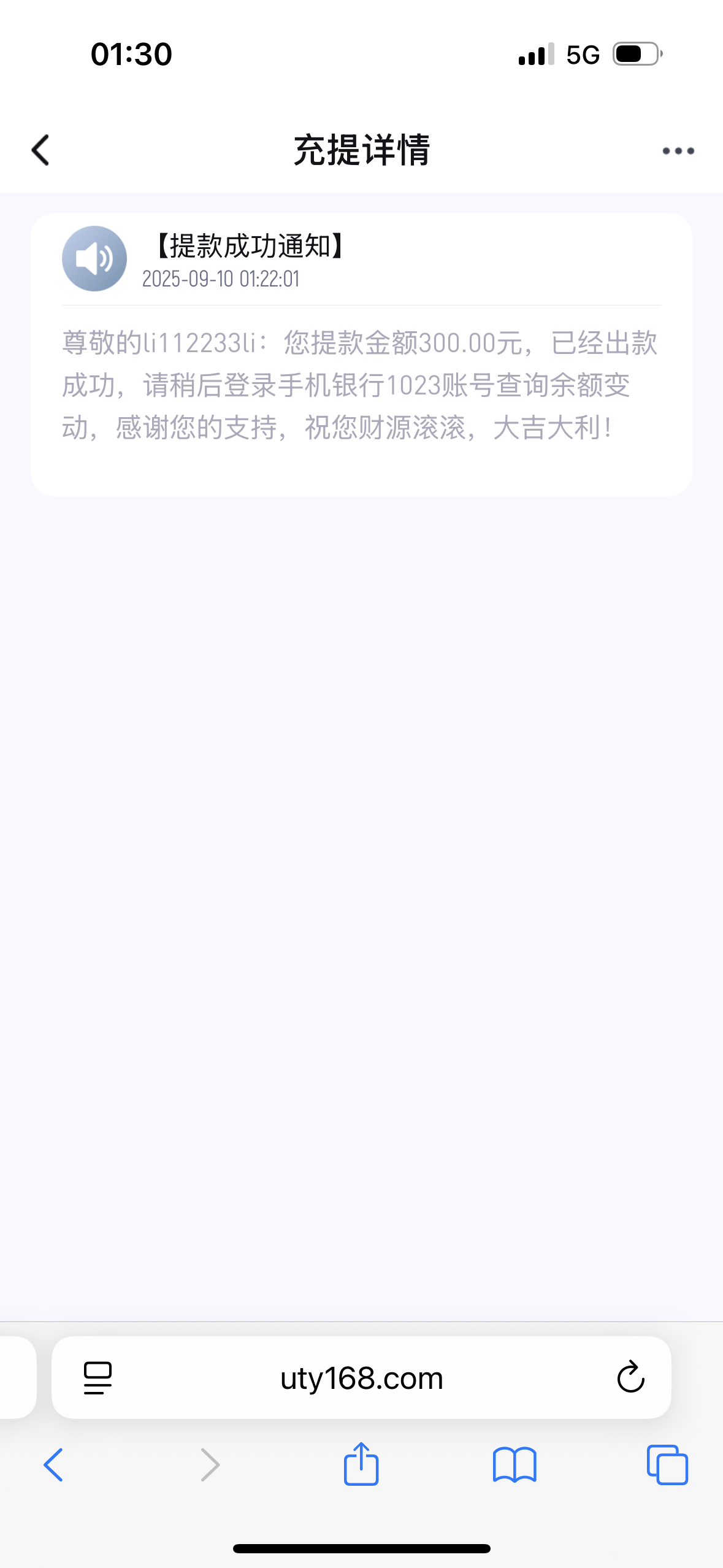Show all open Safari tabs

[x=667, y=1465]
